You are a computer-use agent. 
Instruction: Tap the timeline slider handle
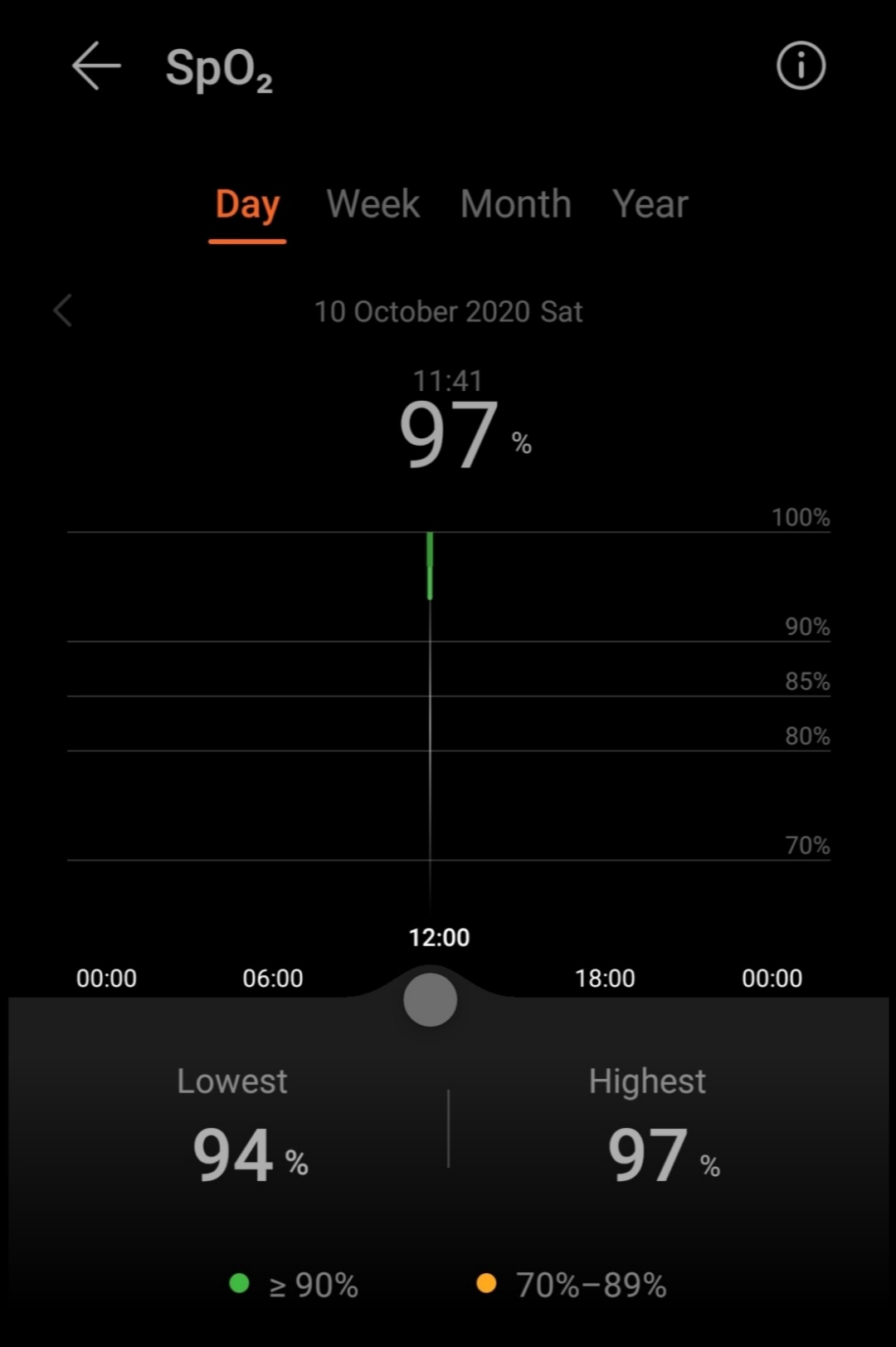pyautogui.click(x=430, y=1000)
